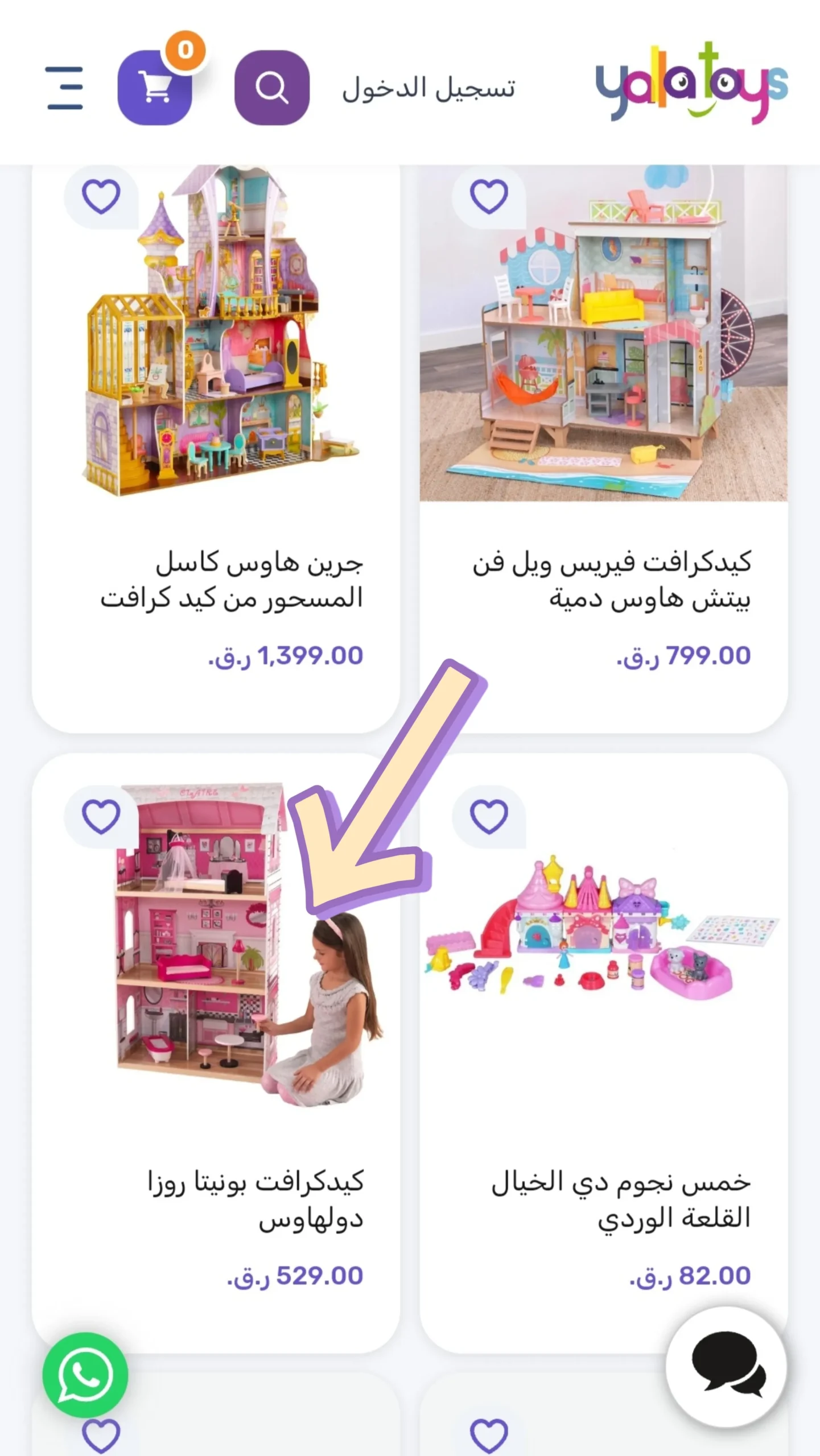
Task: Open the جرين هاوس كاسل المسحور product card
Action: point(230,580)
